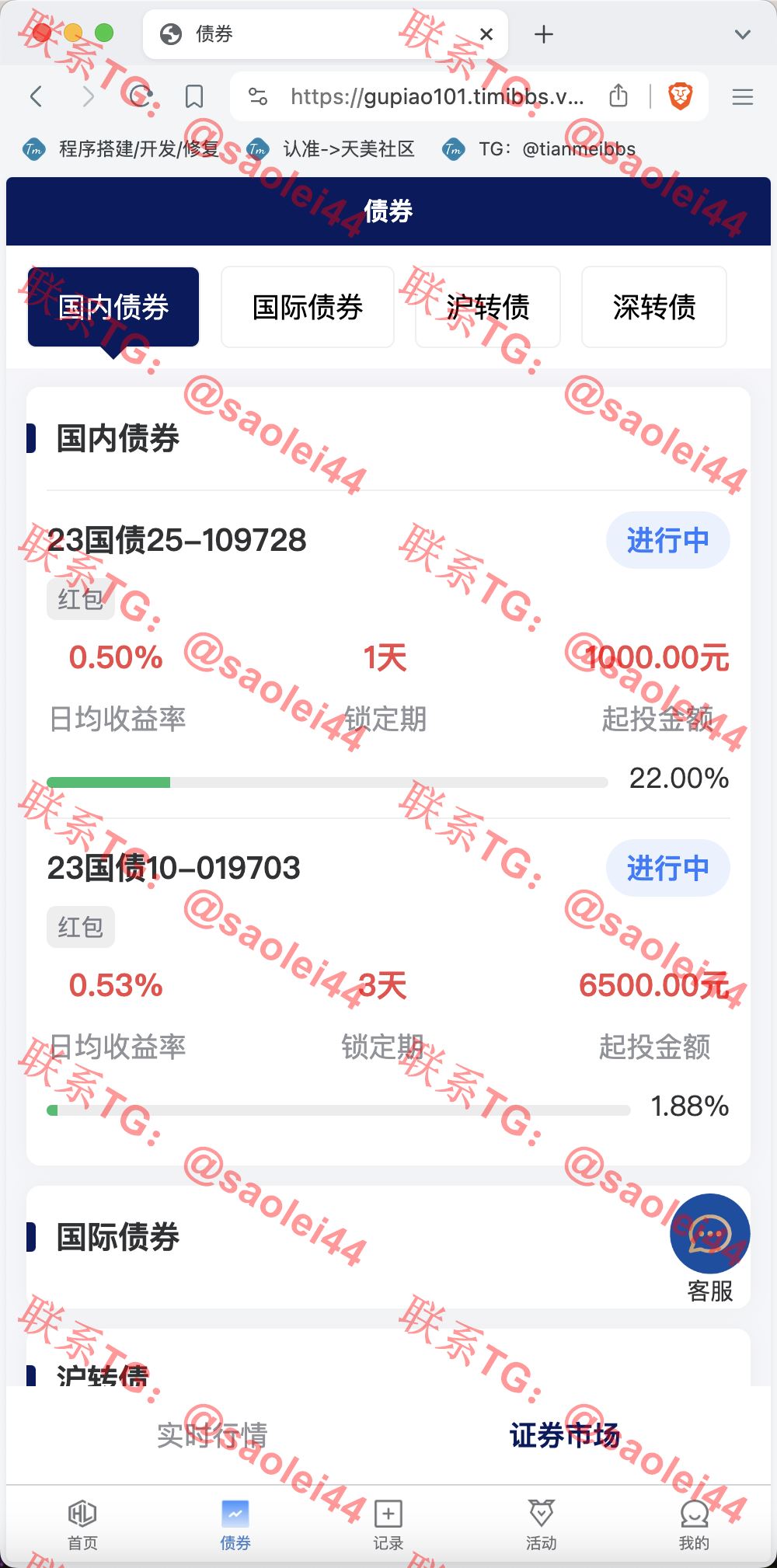Open the 活动 tab
This screenshot has width=777, height=1568.
(x=541, y=1525)
